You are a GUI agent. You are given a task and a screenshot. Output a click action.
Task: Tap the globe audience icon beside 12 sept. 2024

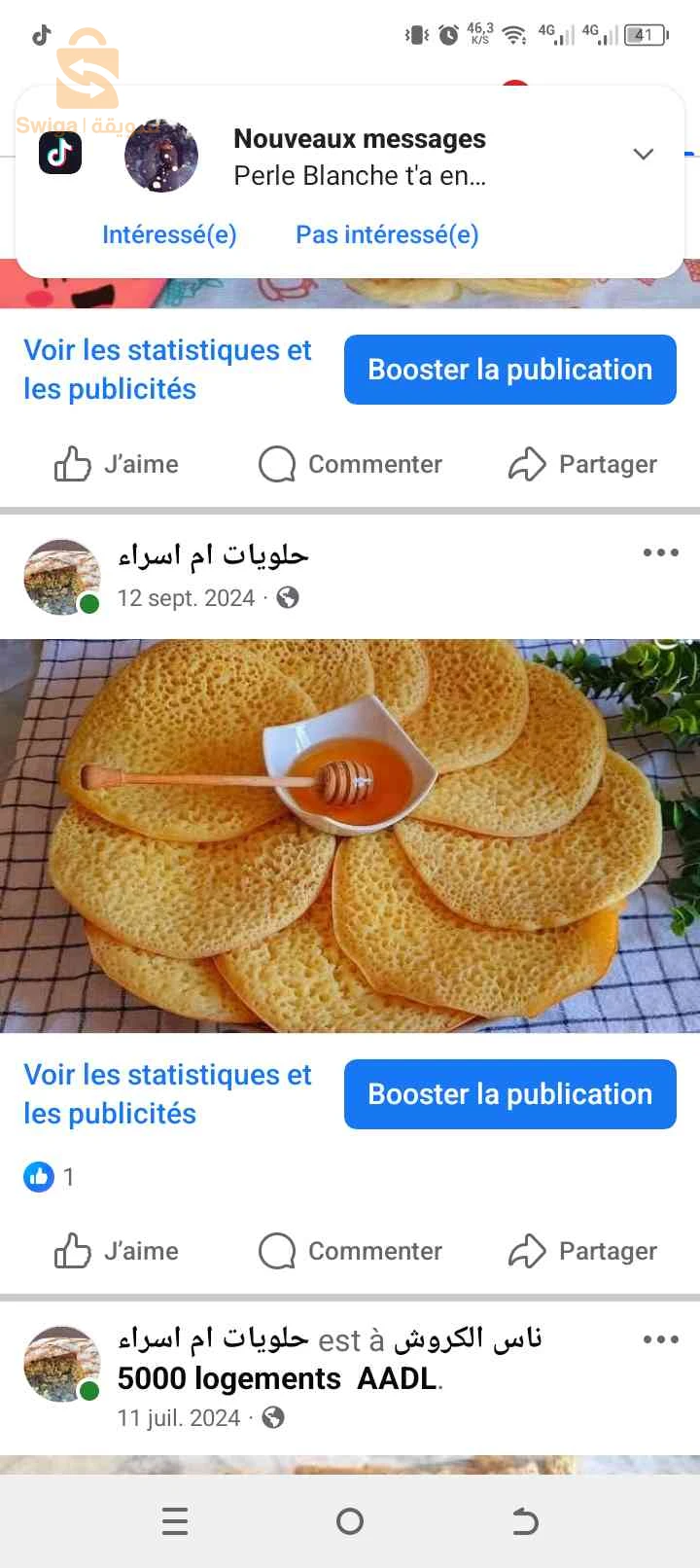pyautogui.click(x=287, y=597)
